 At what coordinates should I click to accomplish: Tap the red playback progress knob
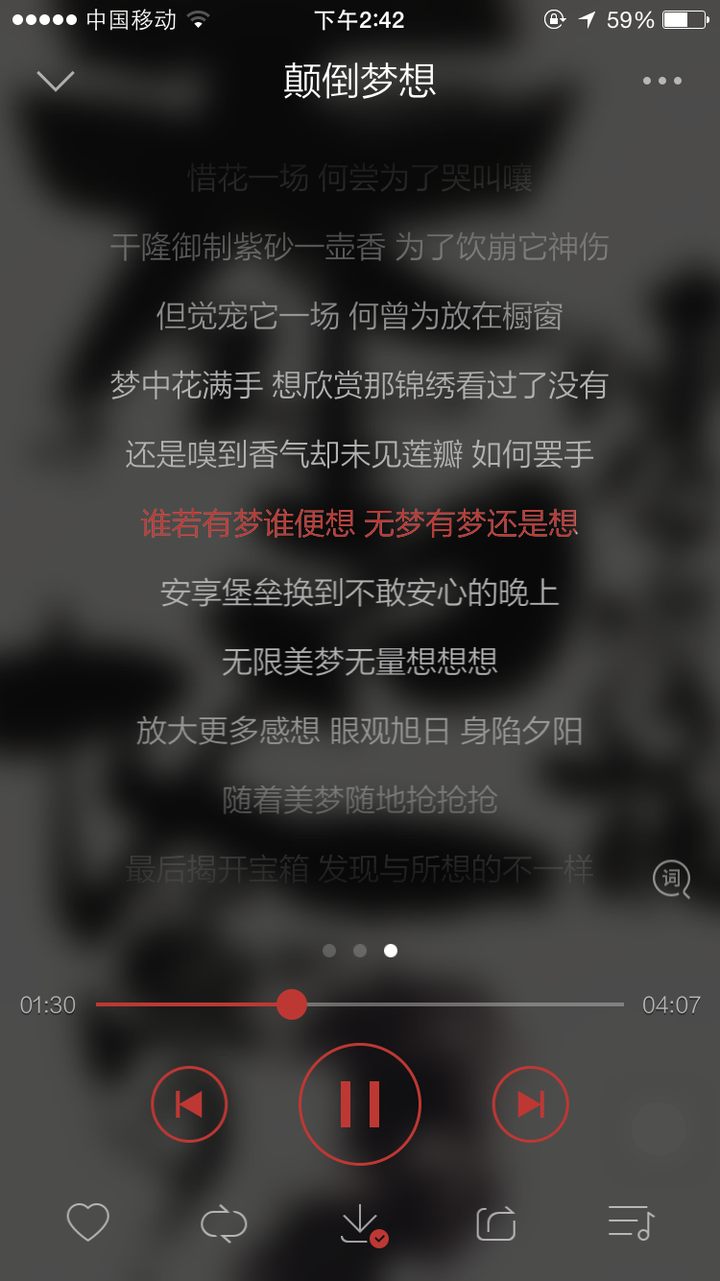point(291,1004)
